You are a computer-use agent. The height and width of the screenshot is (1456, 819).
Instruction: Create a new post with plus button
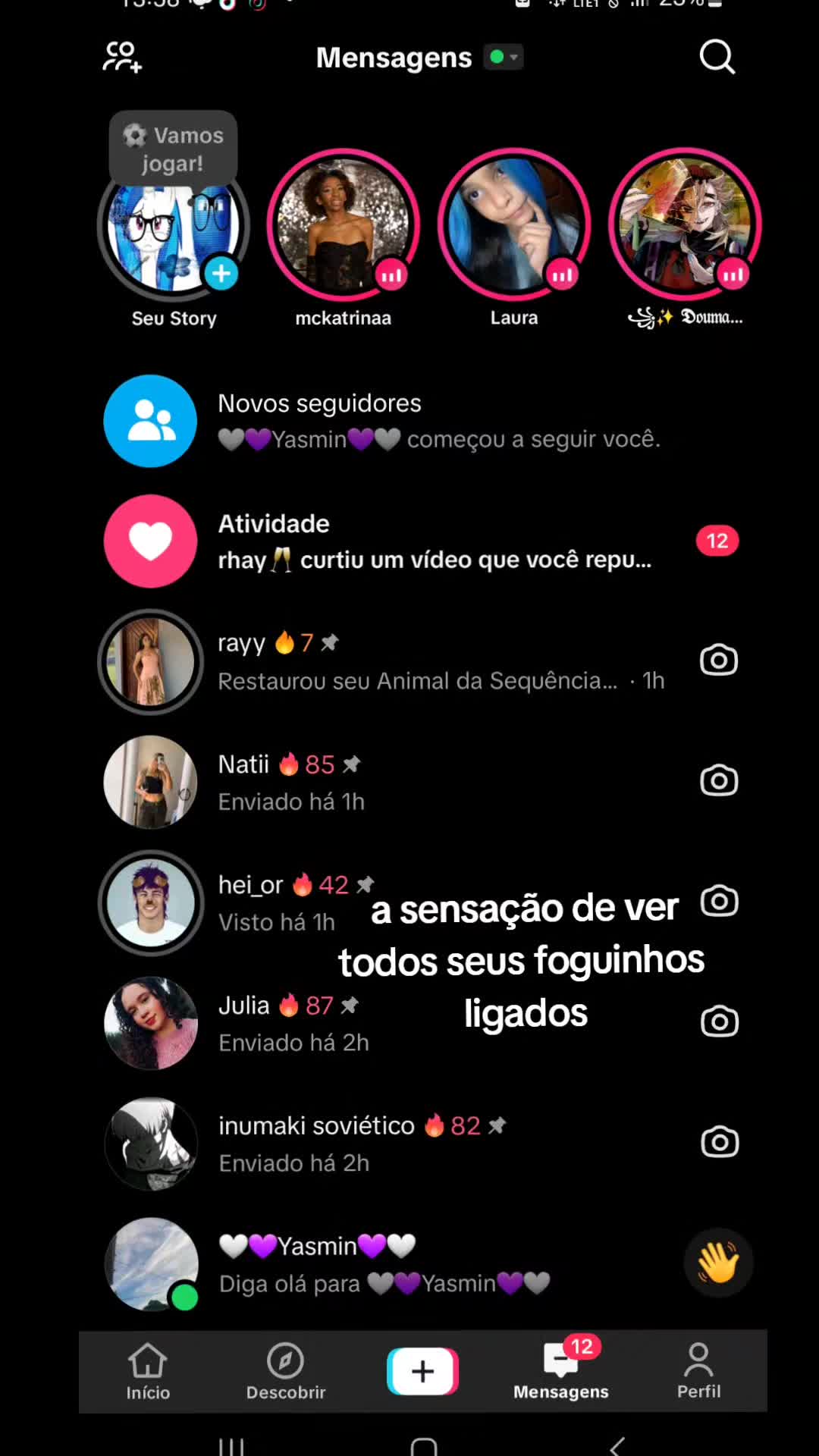click(x=423, y=1371)
